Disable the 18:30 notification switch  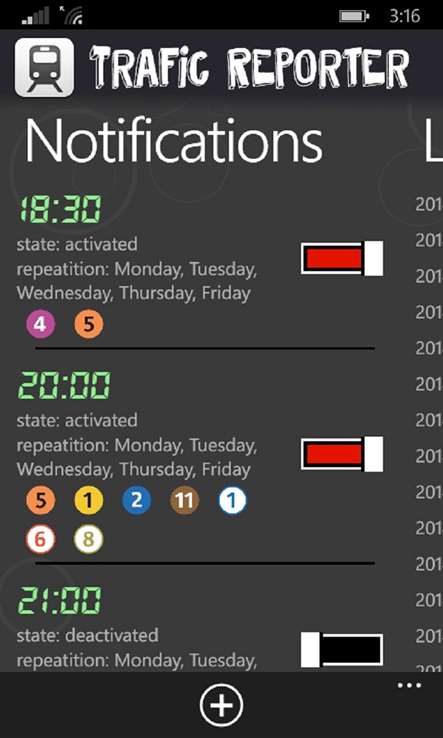click(342, 258)
